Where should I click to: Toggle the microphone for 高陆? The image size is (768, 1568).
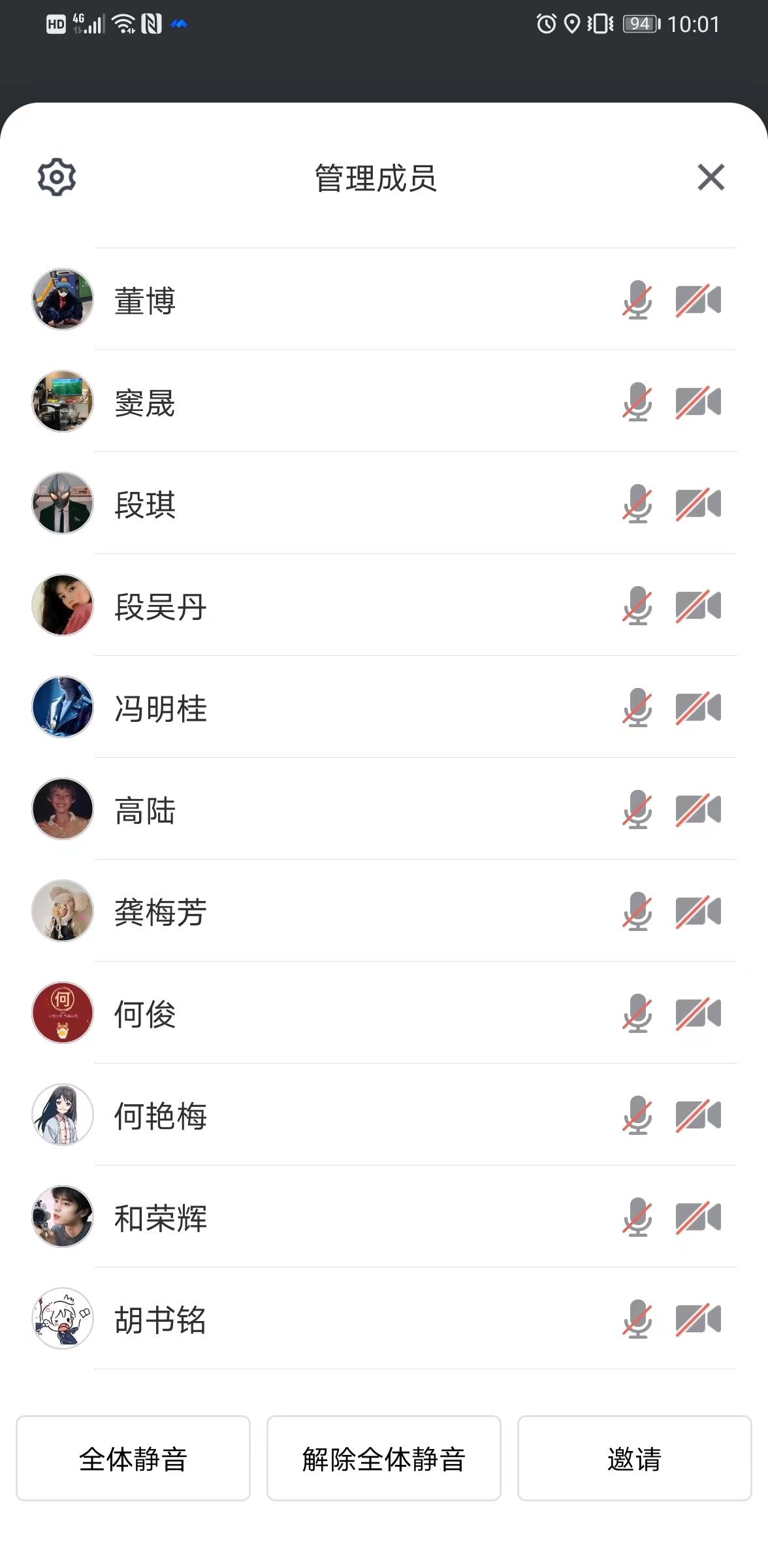tap(637, 809)
